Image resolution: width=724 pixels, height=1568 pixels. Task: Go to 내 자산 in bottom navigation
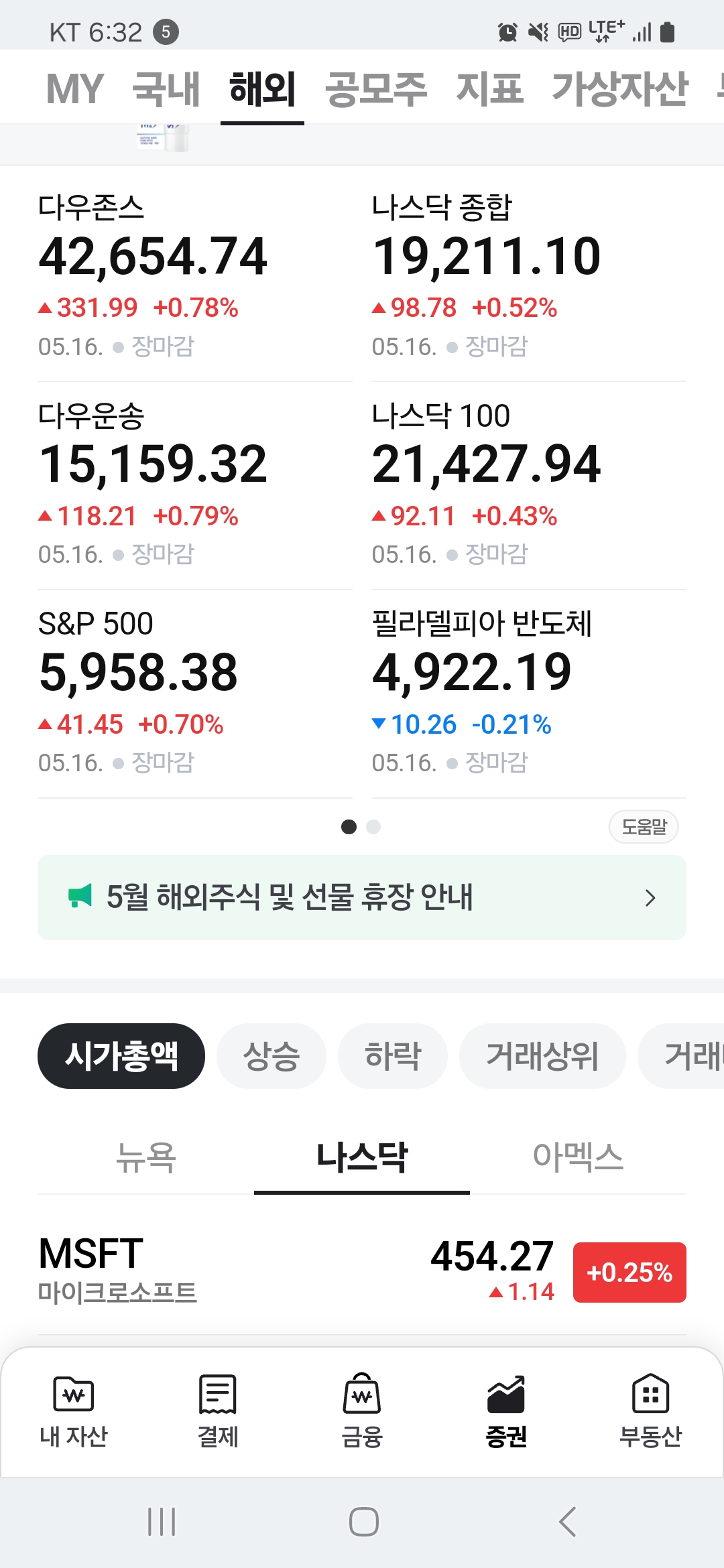pos(74,1411)
